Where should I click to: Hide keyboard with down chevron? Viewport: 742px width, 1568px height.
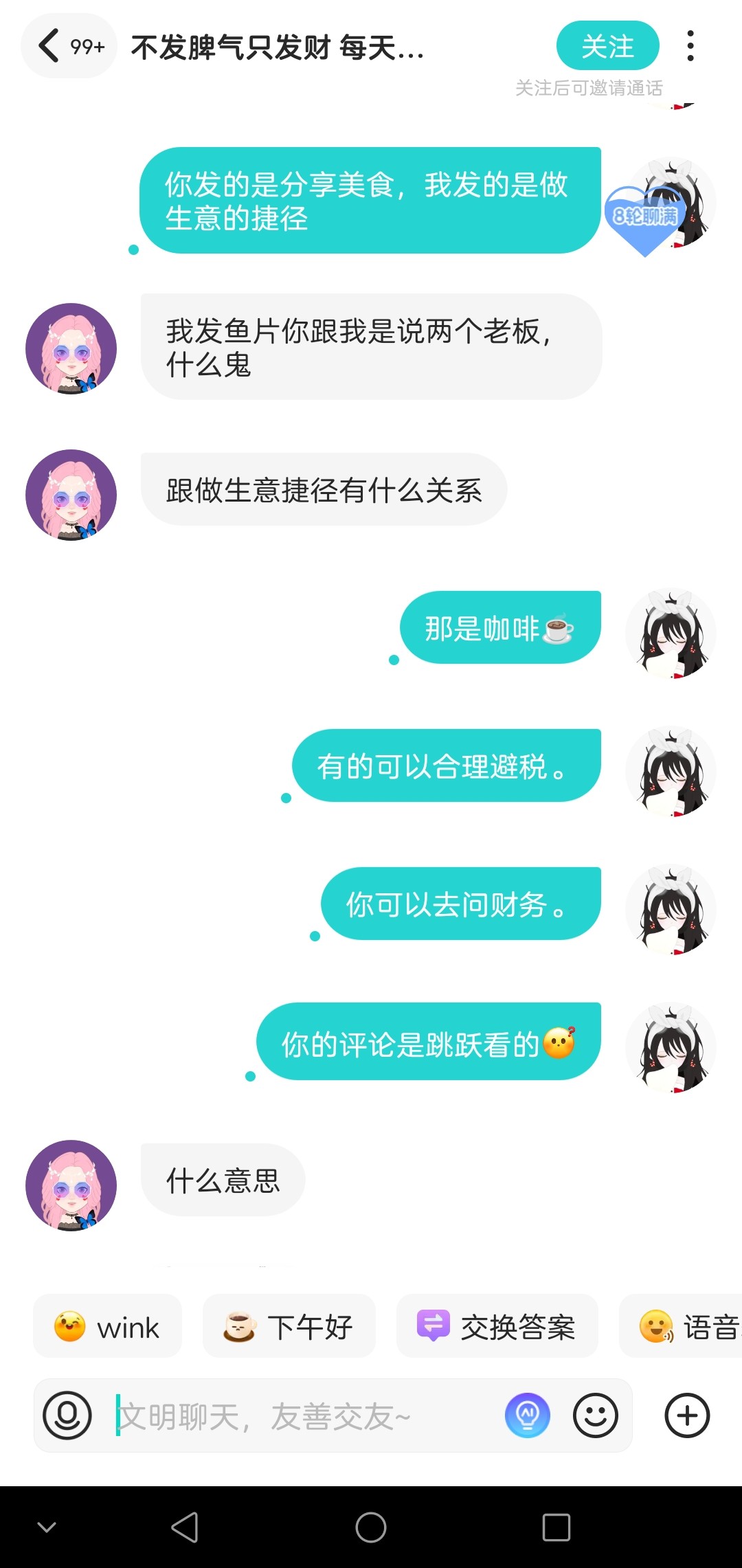tap(47, 1527)
